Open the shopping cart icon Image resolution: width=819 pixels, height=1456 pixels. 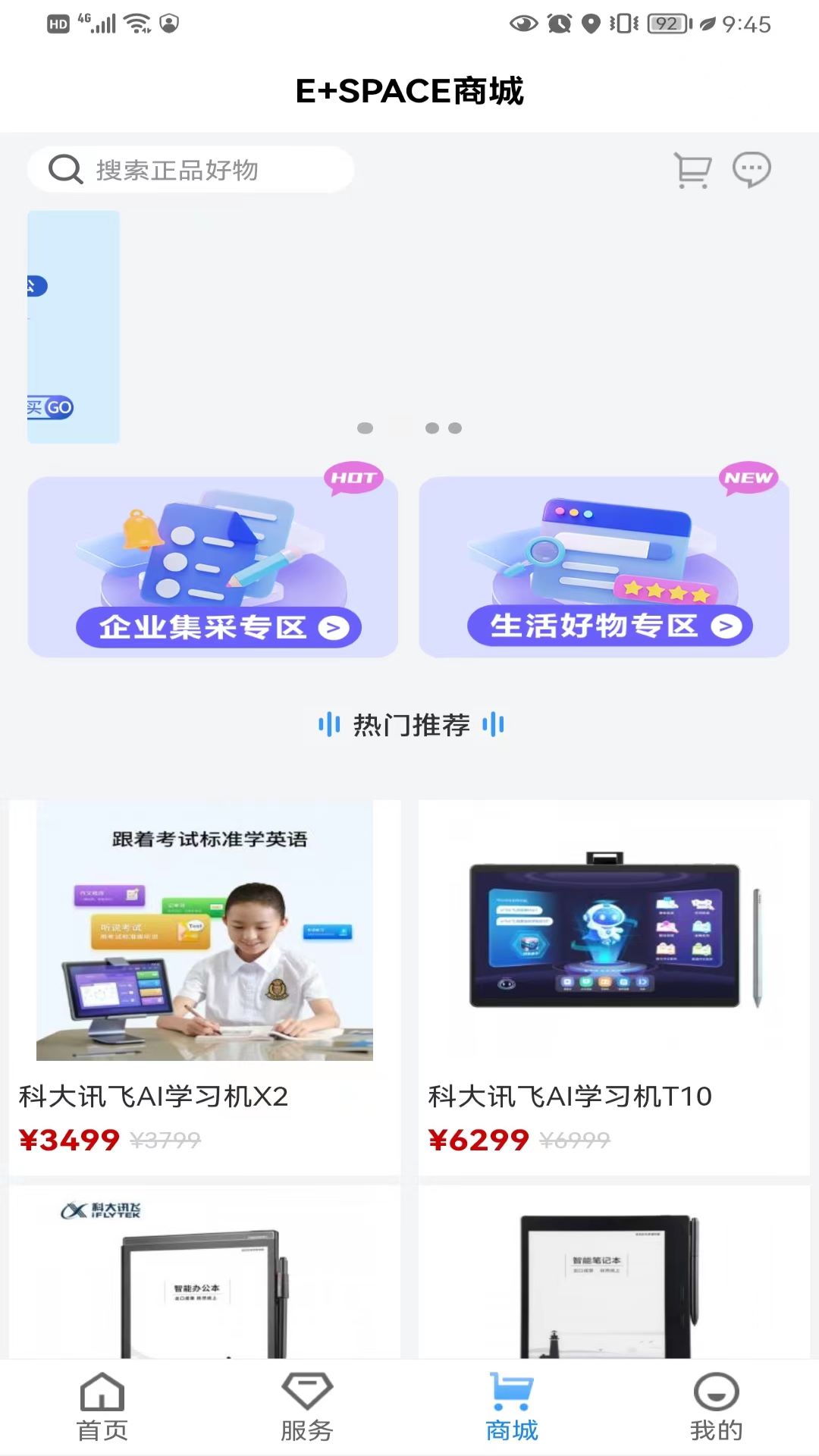coord(692,170)
